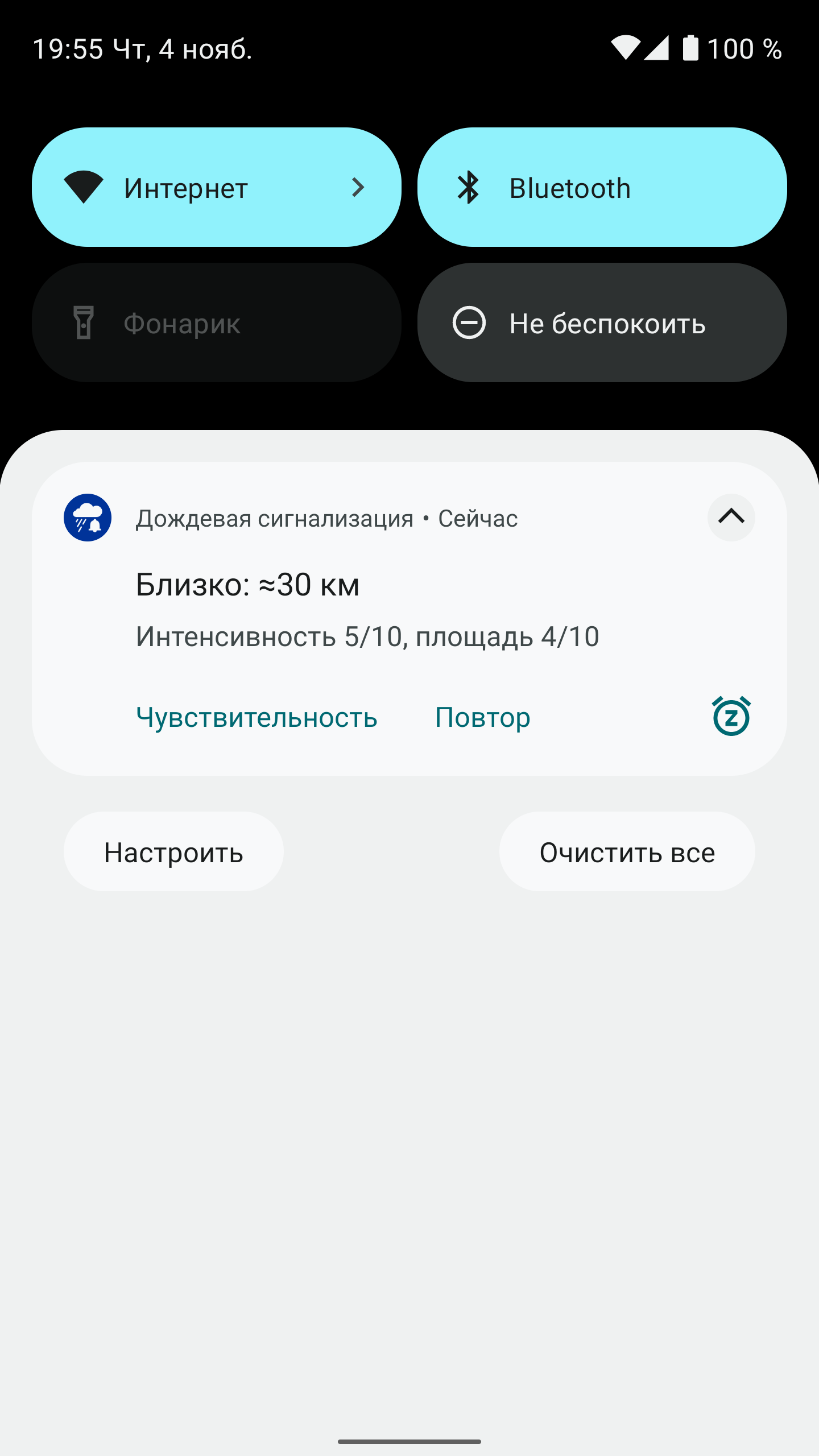
Task: Open Настроить notification settings
Action: (x=173, y=851)
